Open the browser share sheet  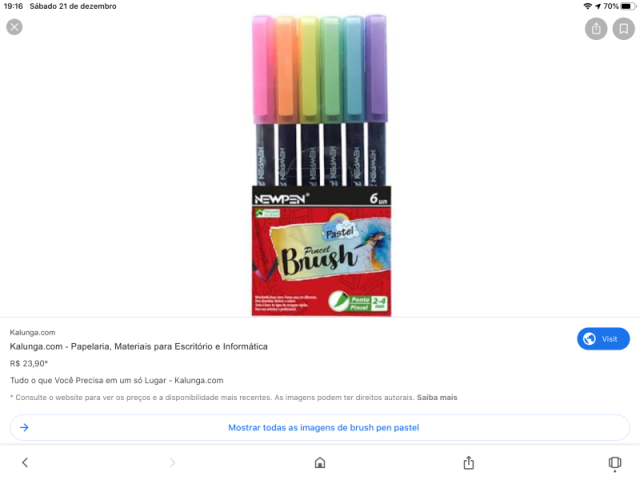click(468, 462)
